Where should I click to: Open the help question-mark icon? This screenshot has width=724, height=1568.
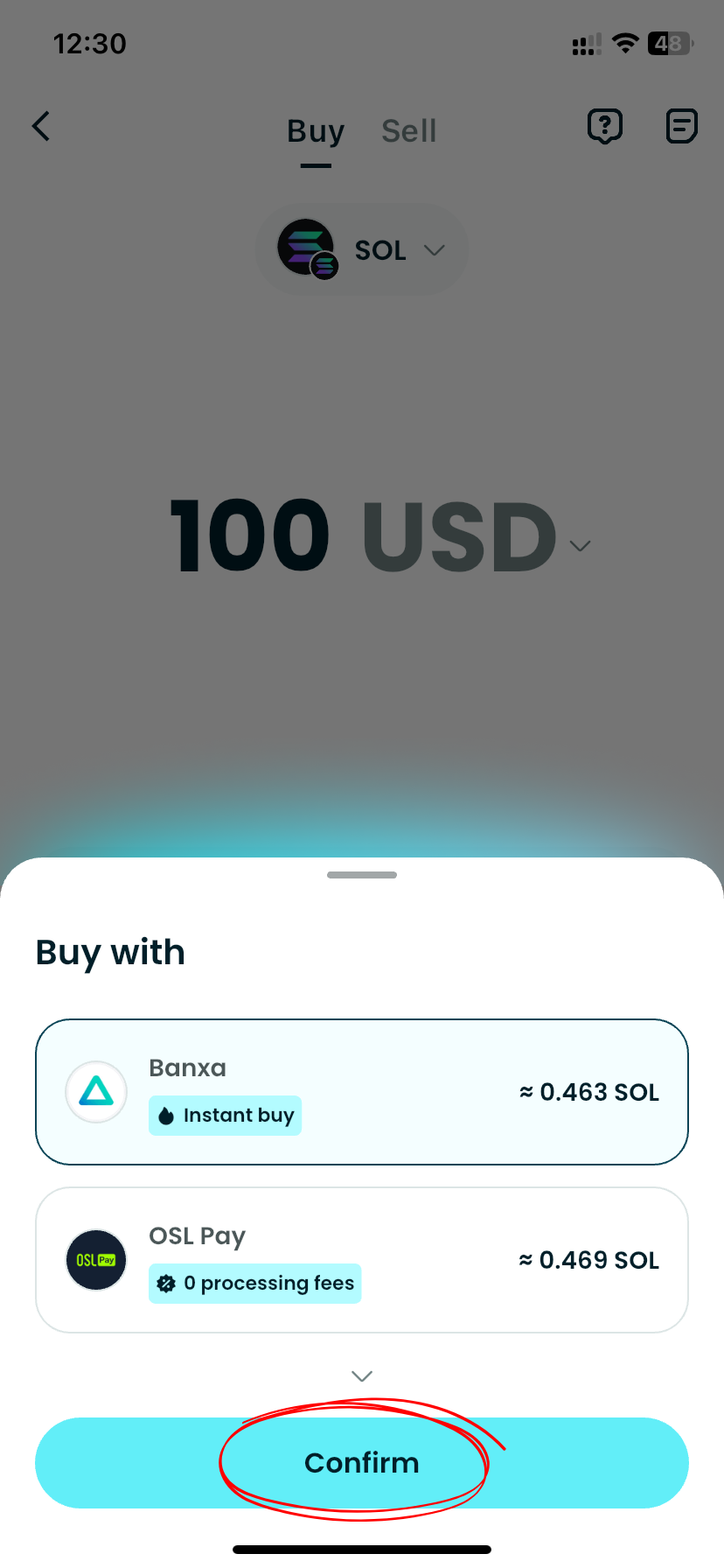point(604,127)
